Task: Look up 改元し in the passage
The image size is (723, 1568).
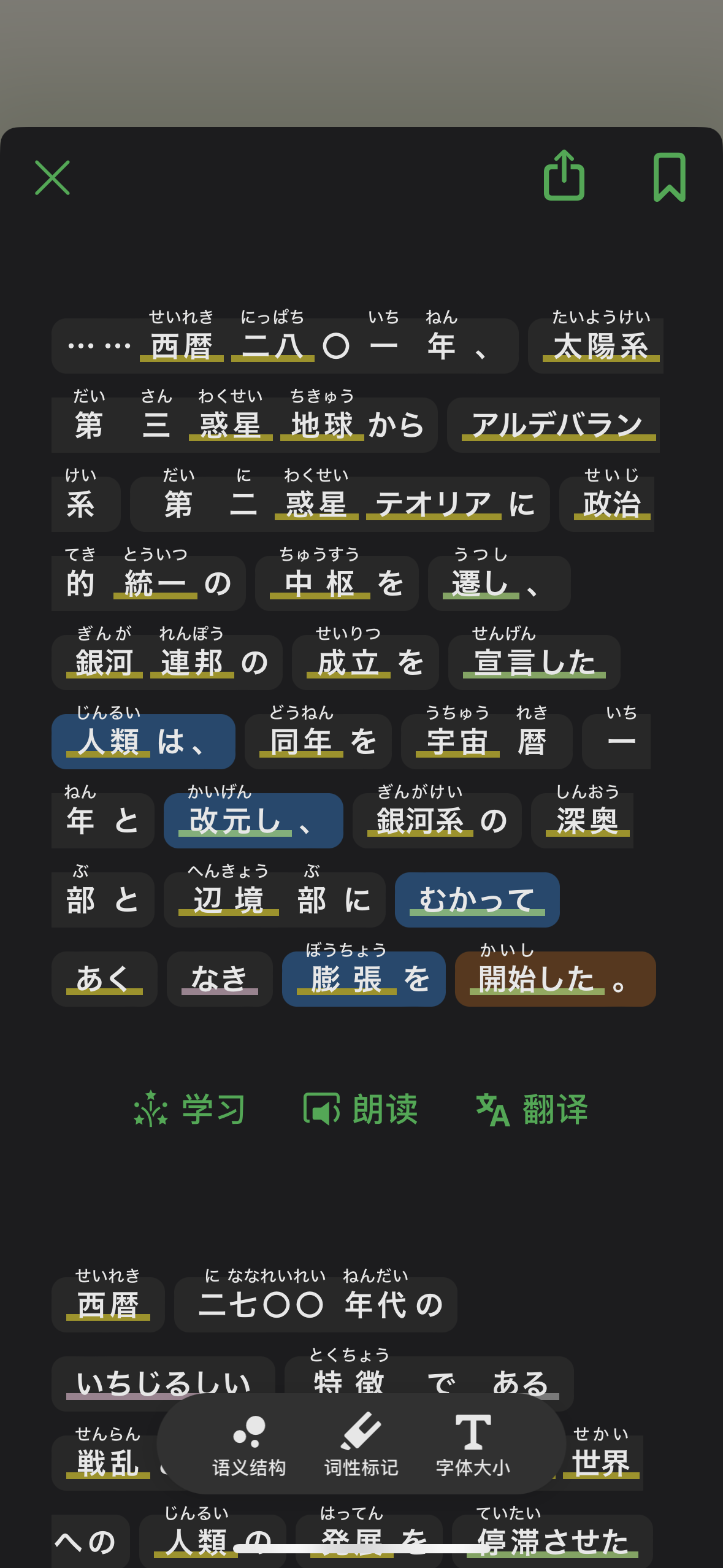Action: tap(253, 821)
